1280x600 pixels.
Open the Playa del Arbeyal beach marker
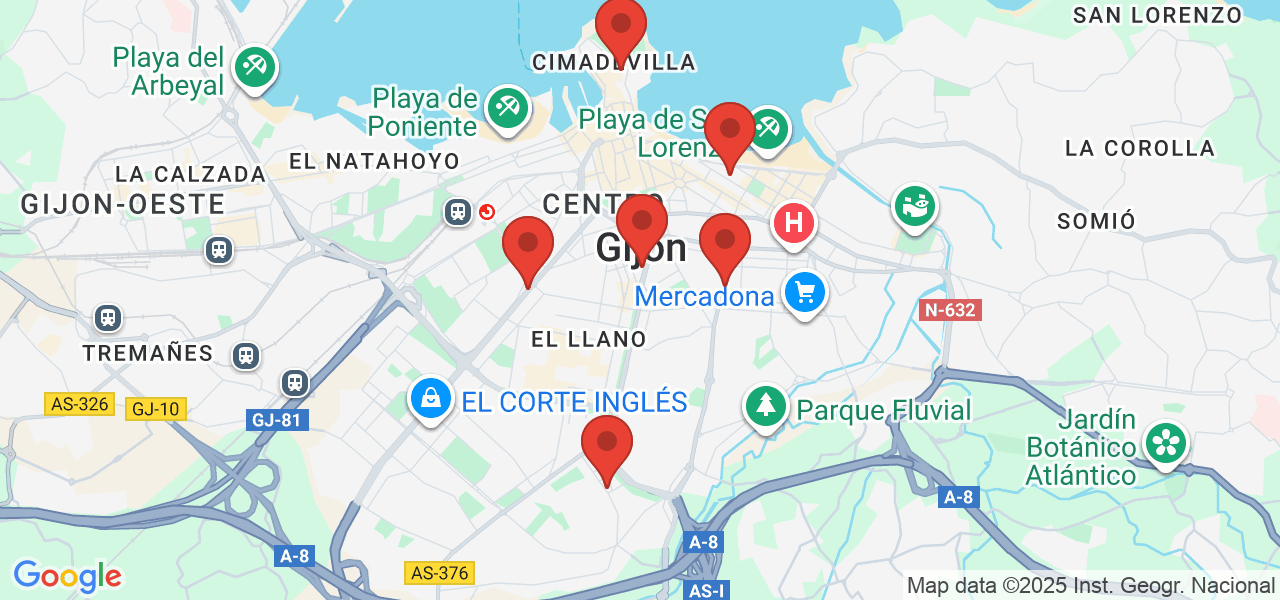coord(255,67)
